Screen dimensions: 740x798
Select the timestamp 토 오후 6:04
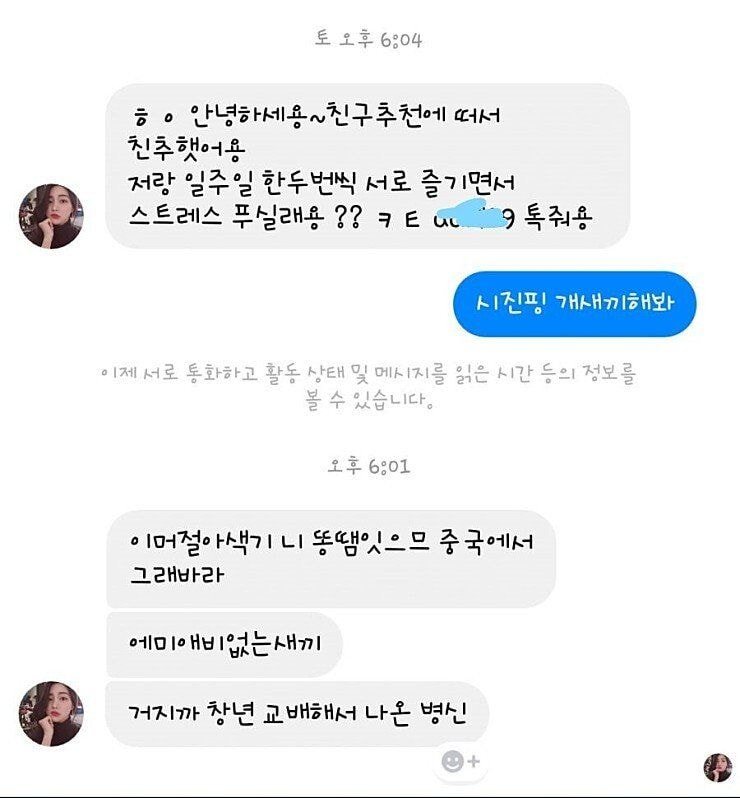pyautogui.click(x=370, y=38)
